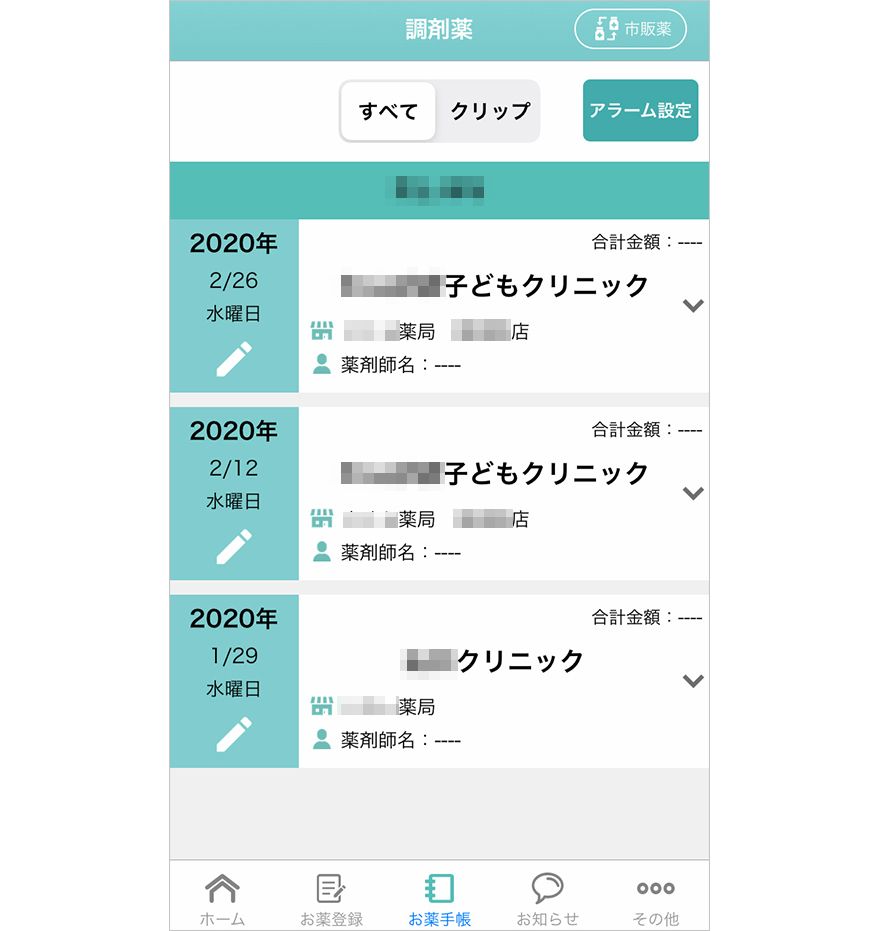The width and height of the screenshot is (878, 931).
Task: Open the お薬登録 tab
Action: [331, 899]
